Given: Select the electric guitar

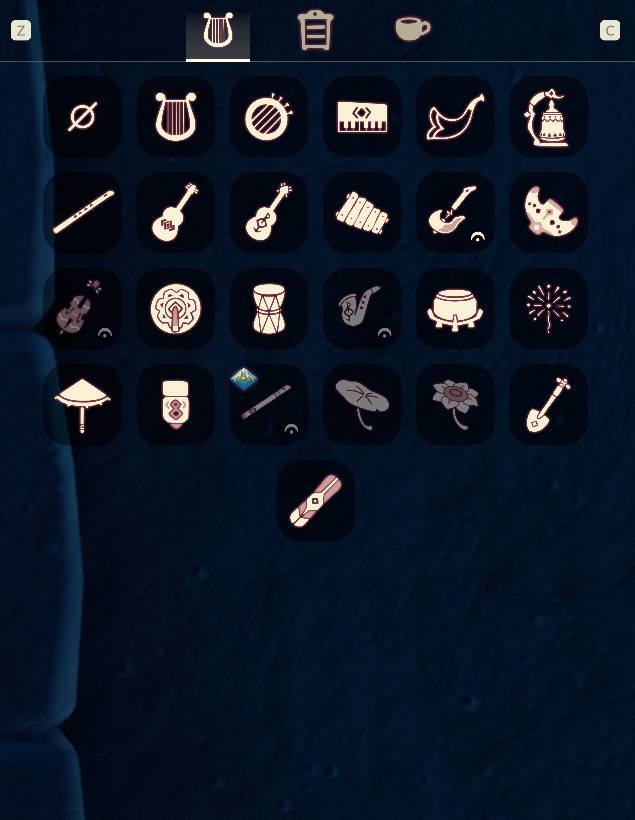Looking at the screenshot, I should tap(455, 213).
